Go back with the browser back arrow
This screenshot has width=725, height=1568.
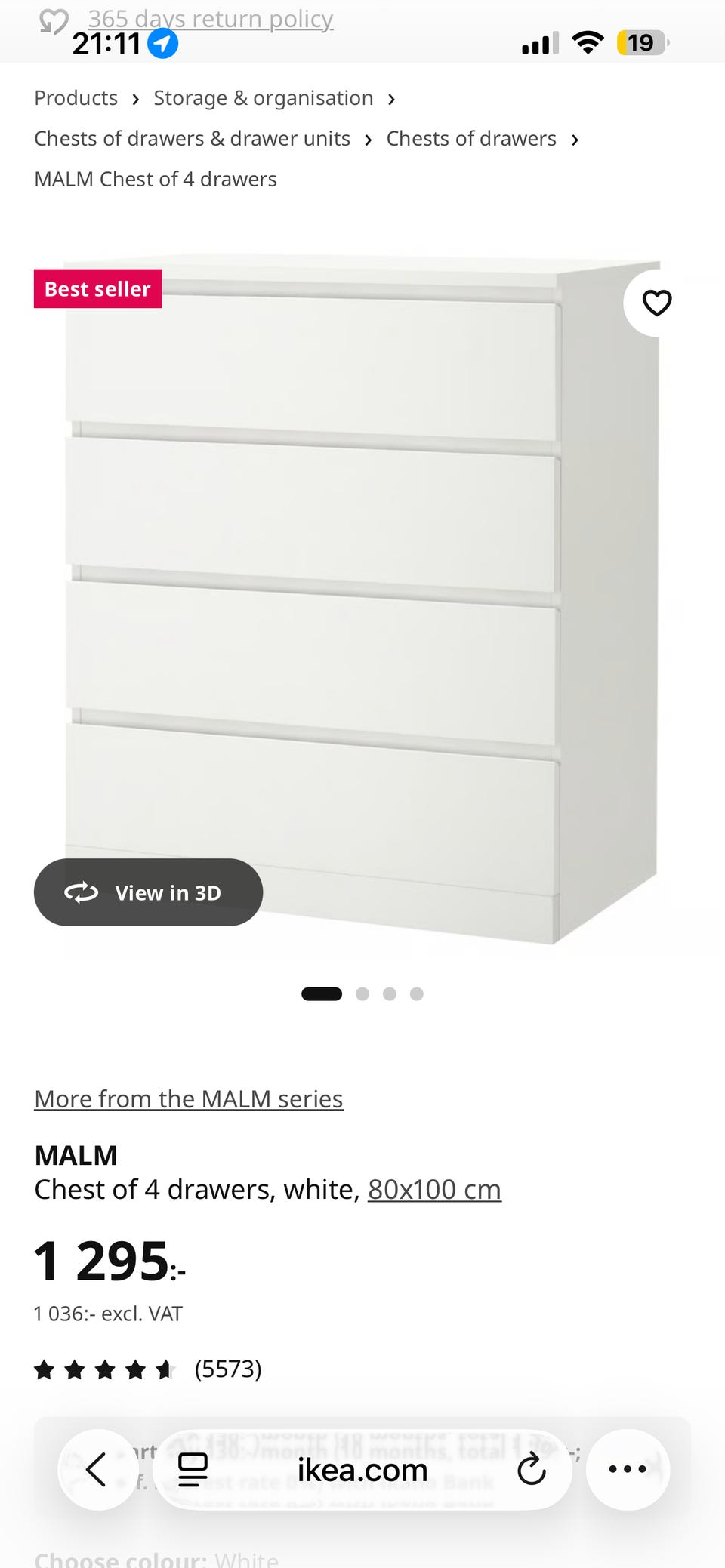click(97, 1469)
